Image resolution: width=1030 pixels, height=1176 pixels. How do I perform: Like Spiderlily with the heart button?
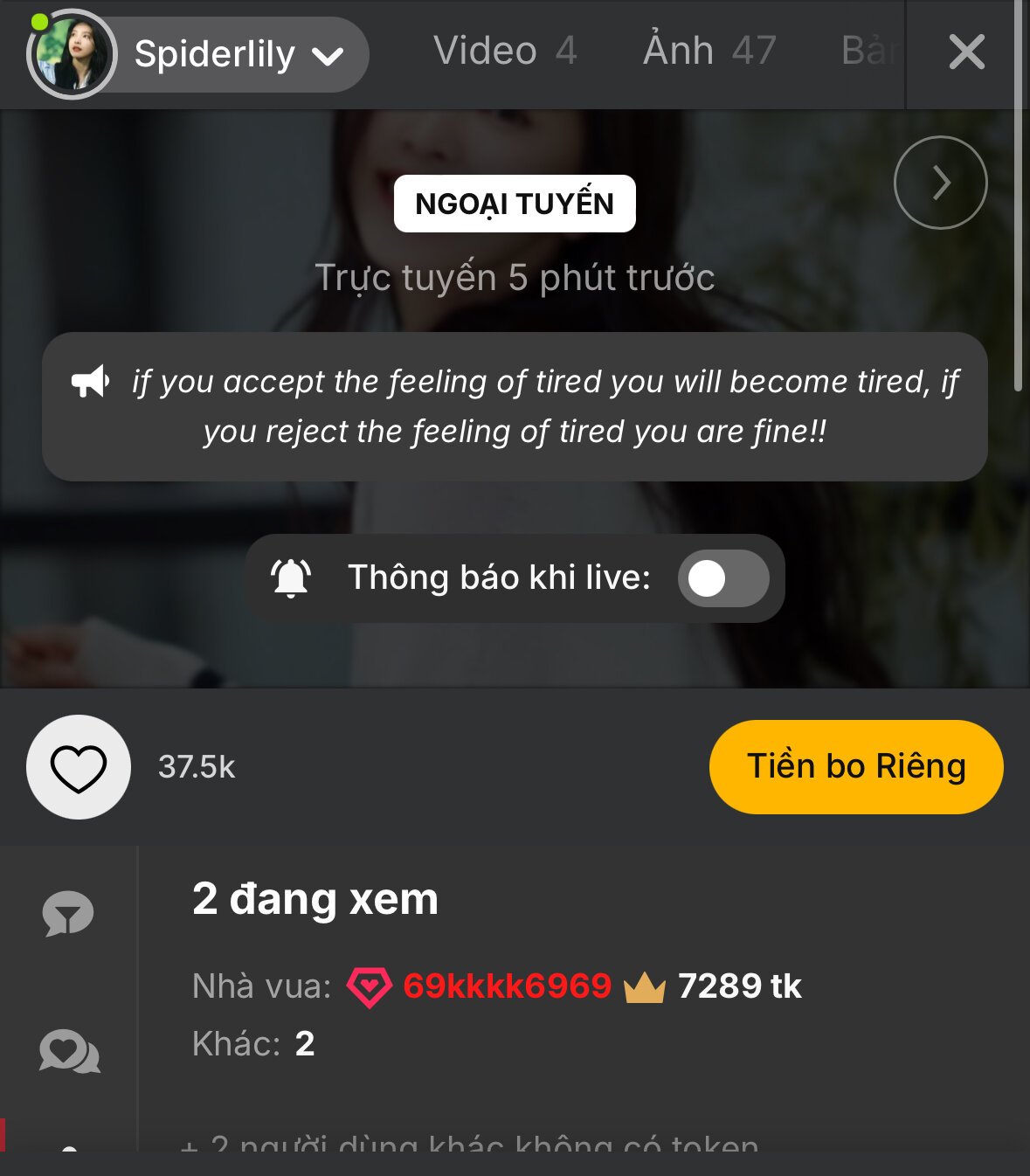pyautogui.click(x=79, y=767)
